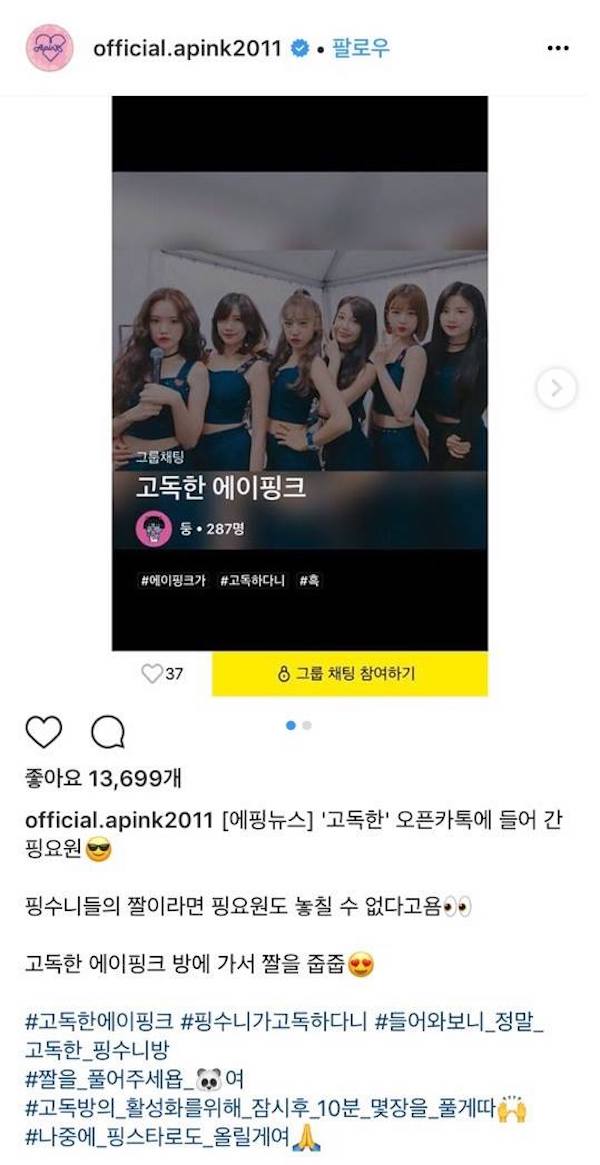Image resolution: width=600 pixels, height=1165 pixels.
Task: Open official.apink2011 profile picture
Action: (x=49, y=48)
